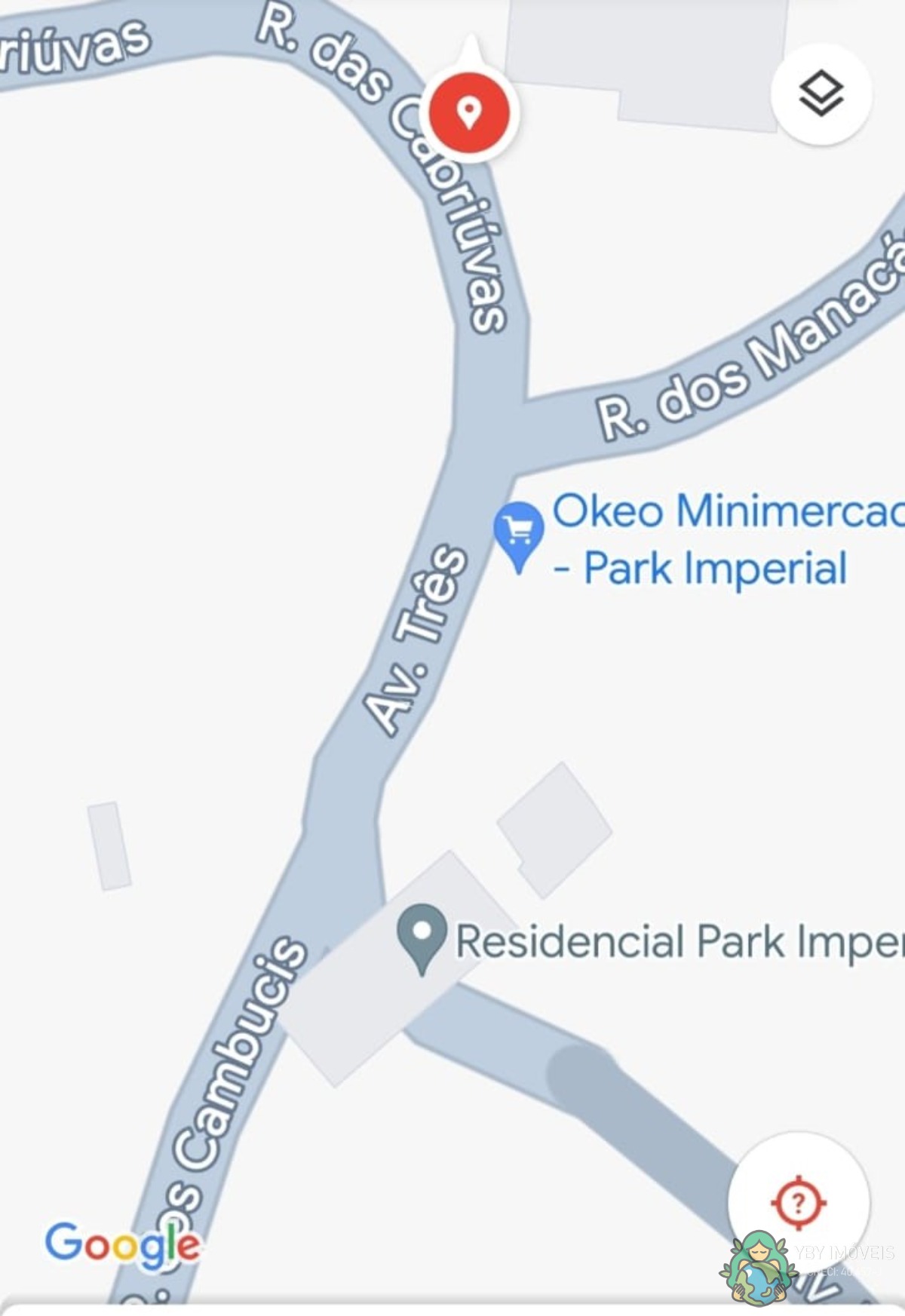The height and width of the screenshot is (1316, 905).
Task: Center map on my location
Action: 798,1201
